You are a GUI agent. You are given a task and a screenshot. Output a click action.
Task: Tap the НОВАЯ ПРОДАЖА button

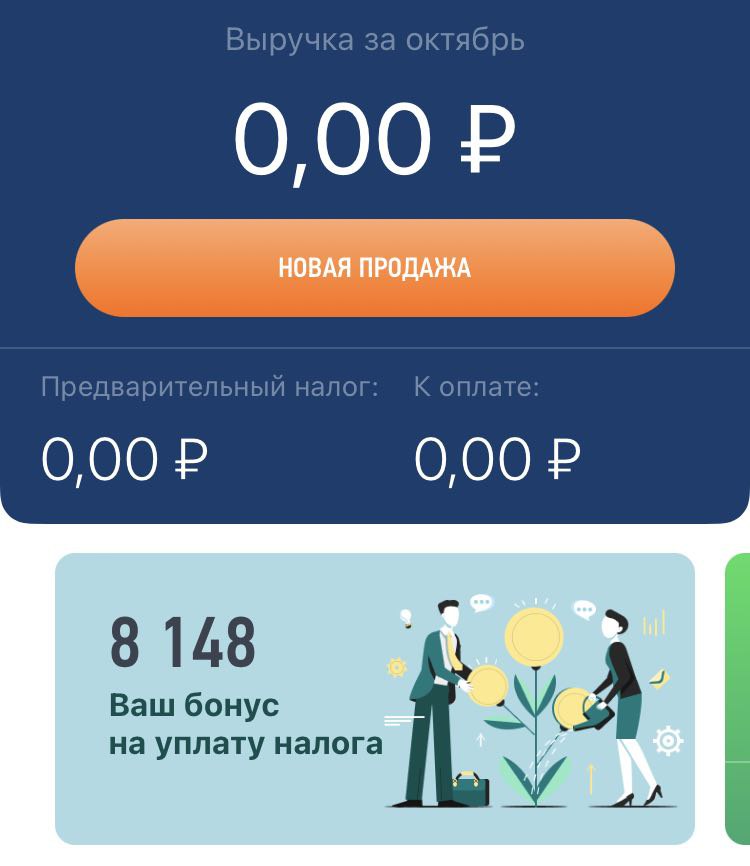[374, 268]
